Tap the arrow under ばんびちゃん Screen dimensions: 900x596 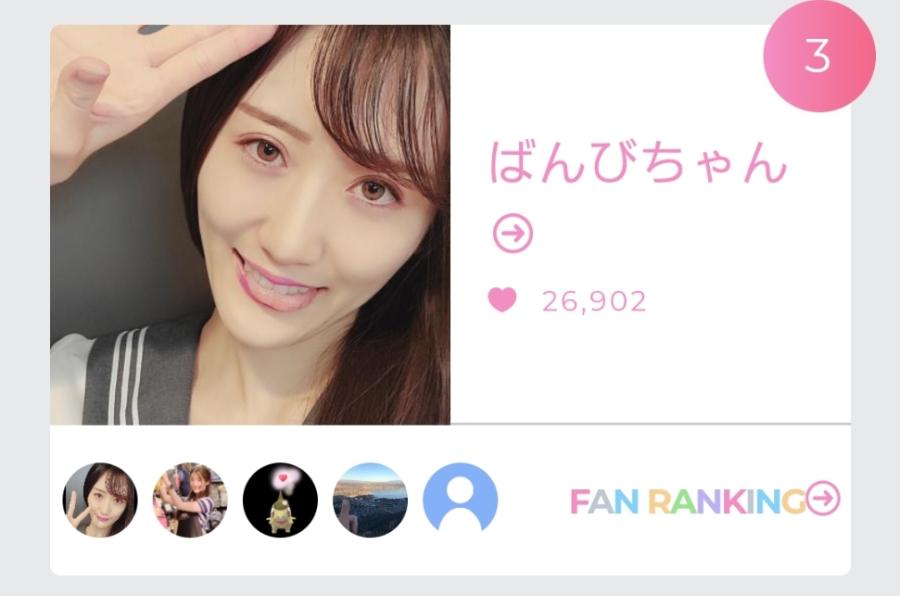point(513,235)
